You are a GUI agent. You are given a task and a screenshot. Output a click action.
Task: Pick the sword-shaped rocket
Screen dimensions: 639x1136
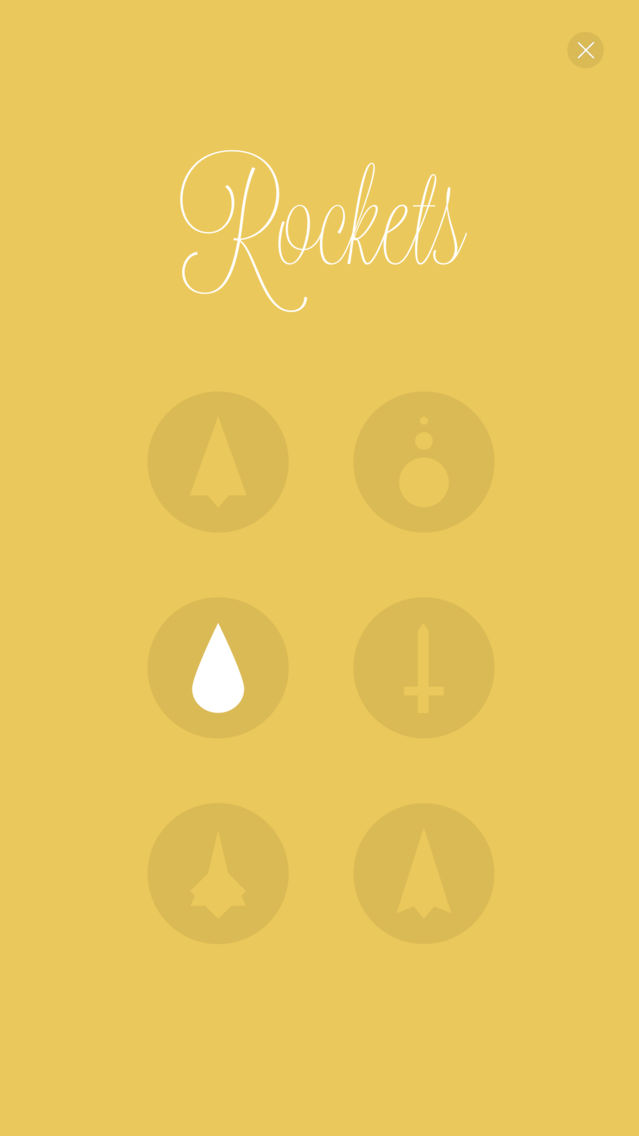click(424, 667)
